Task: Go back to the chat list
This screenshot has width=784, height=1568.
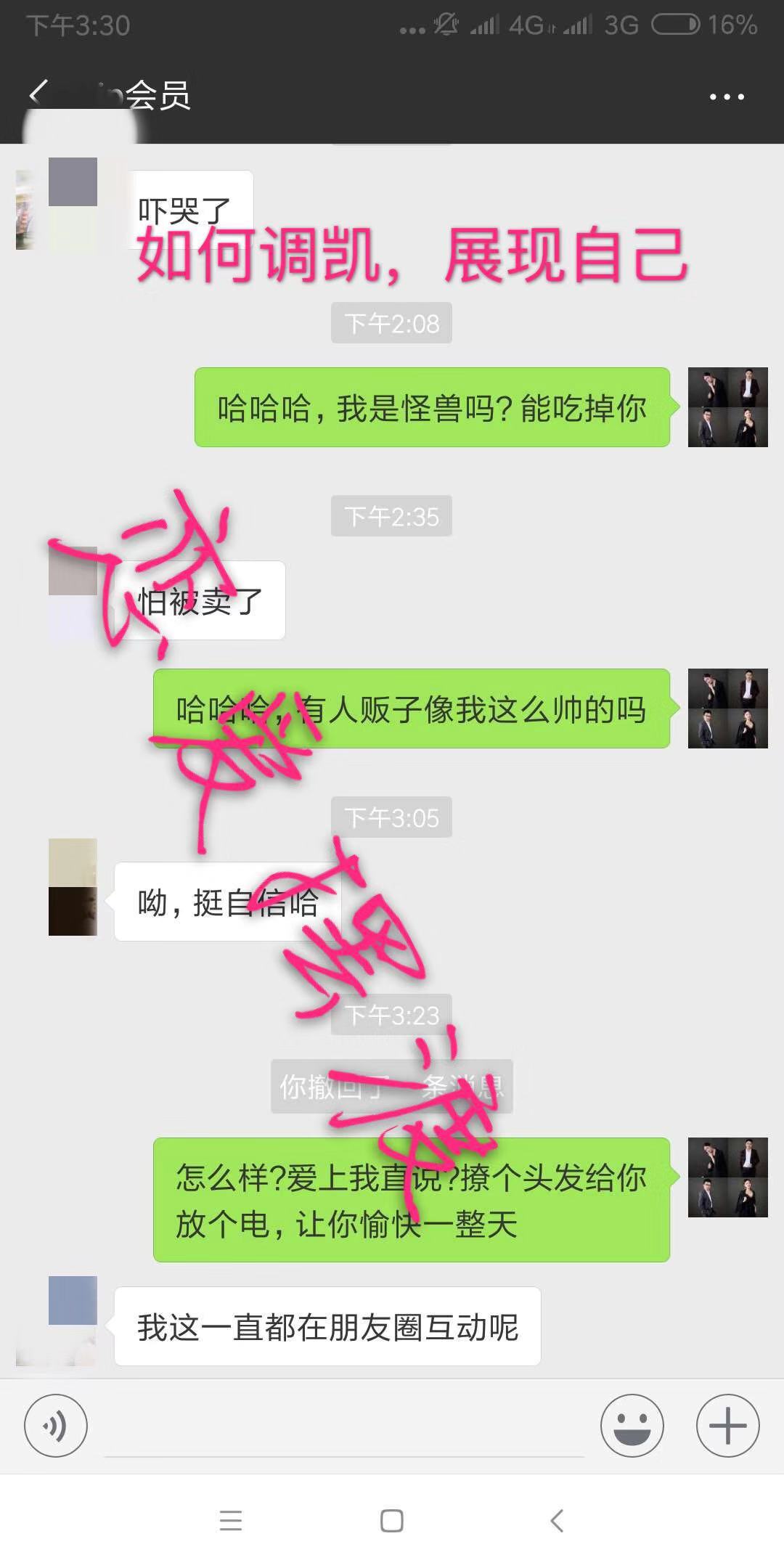Action: pyautogui.click(x=38, y=94)
